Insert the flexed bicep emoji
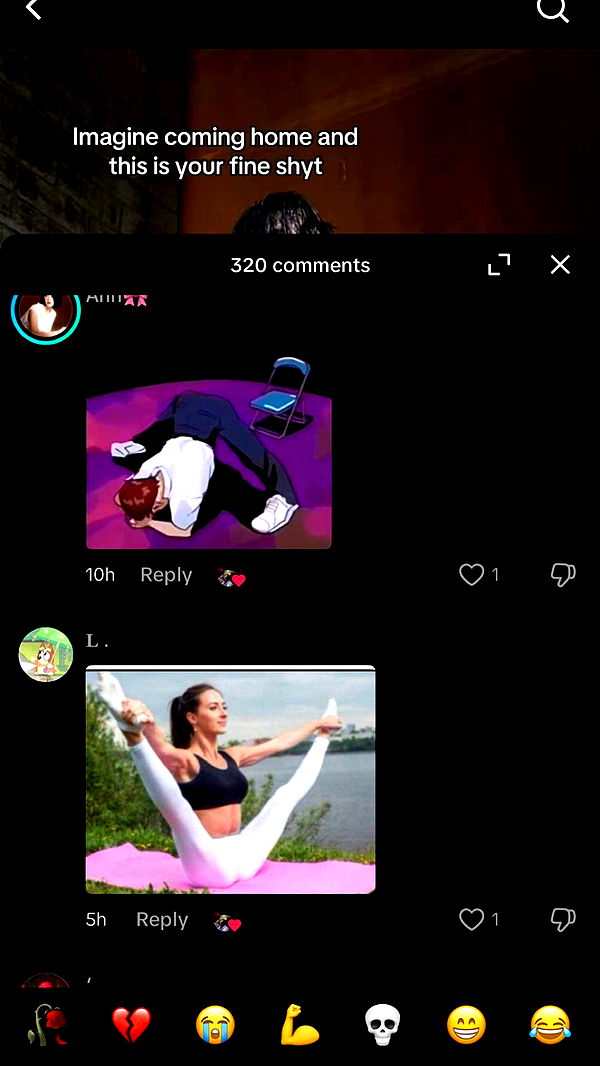This screenshot has height=1066, width=600. click(299, 1025)
